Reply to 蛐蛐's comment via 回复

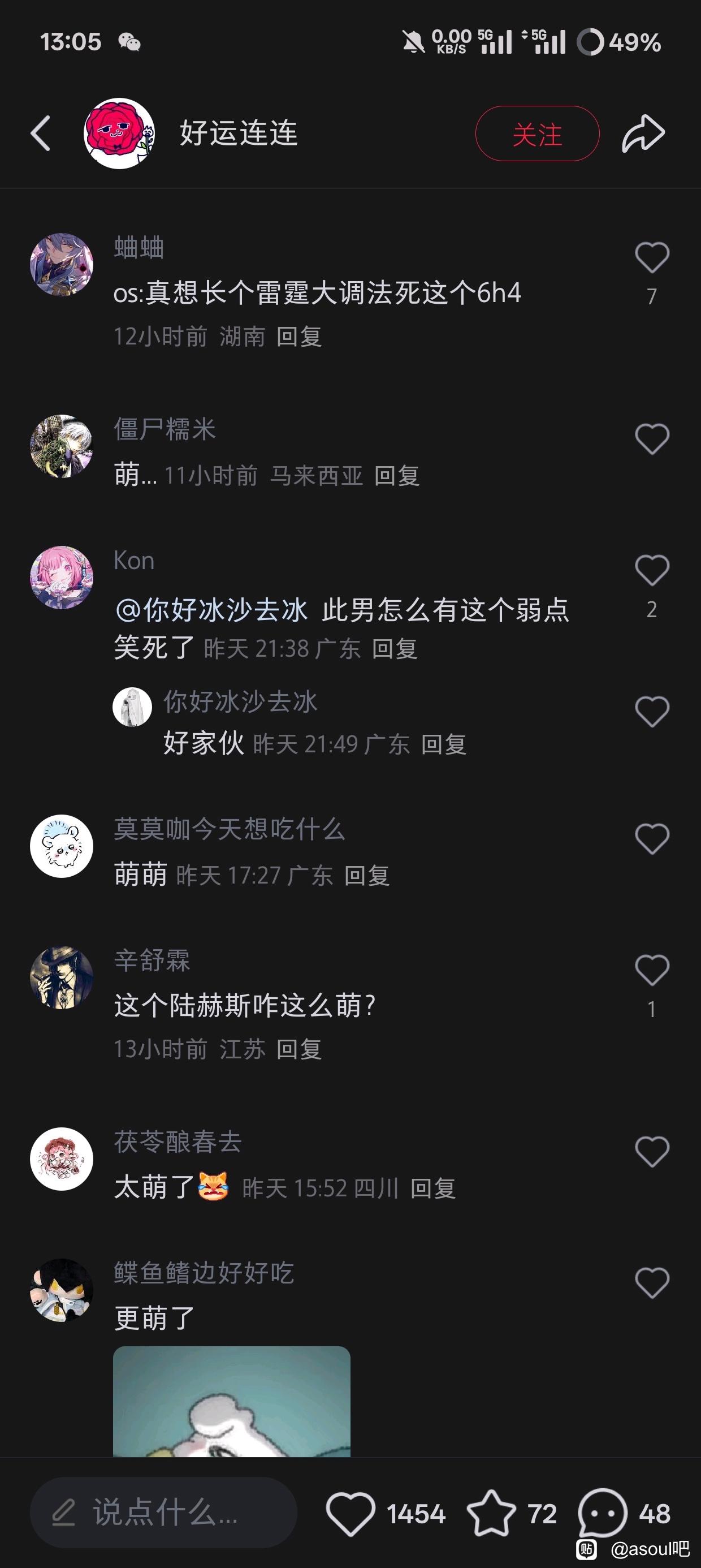pyautogui.click(x=299, y=336)
